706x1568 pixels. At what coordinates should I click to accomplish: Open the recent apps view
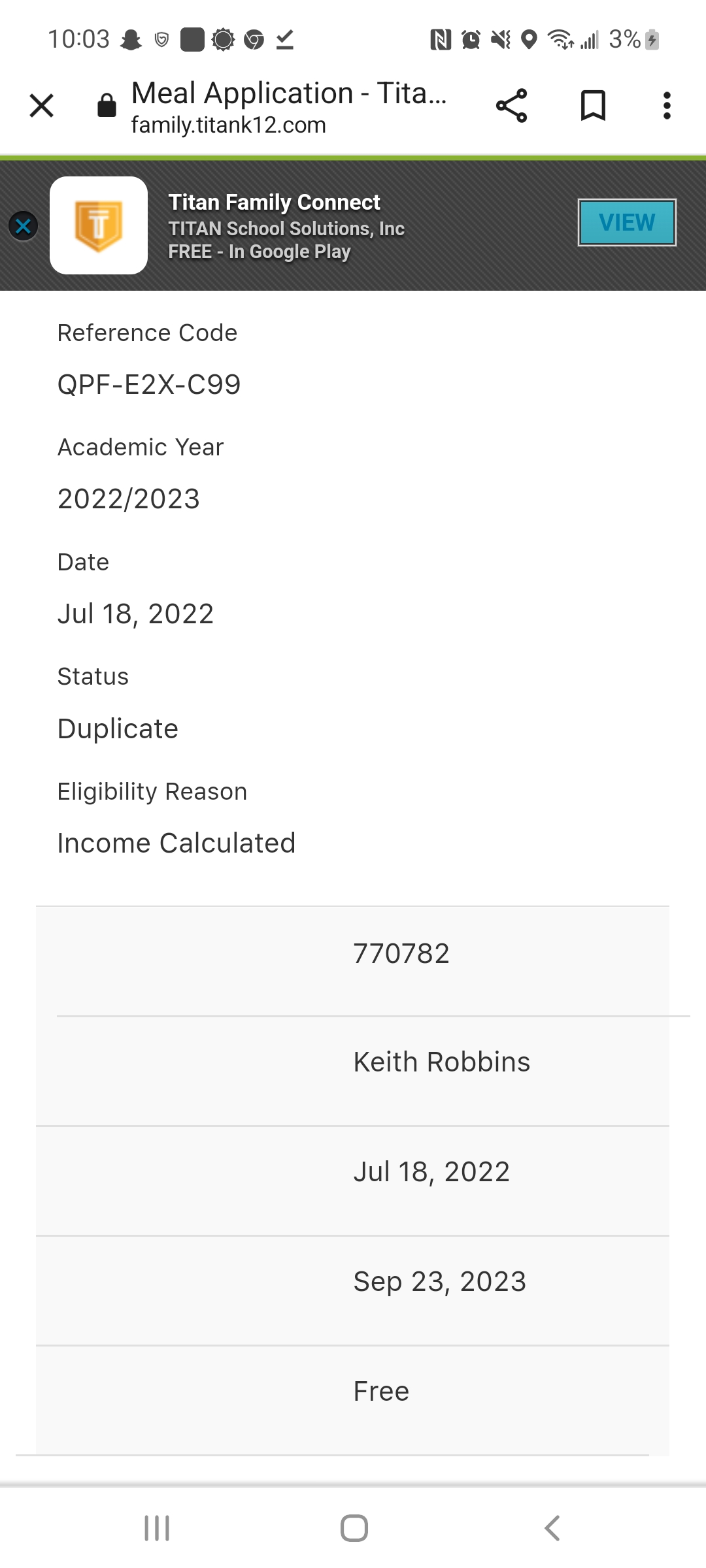(x=157, y=1528)
